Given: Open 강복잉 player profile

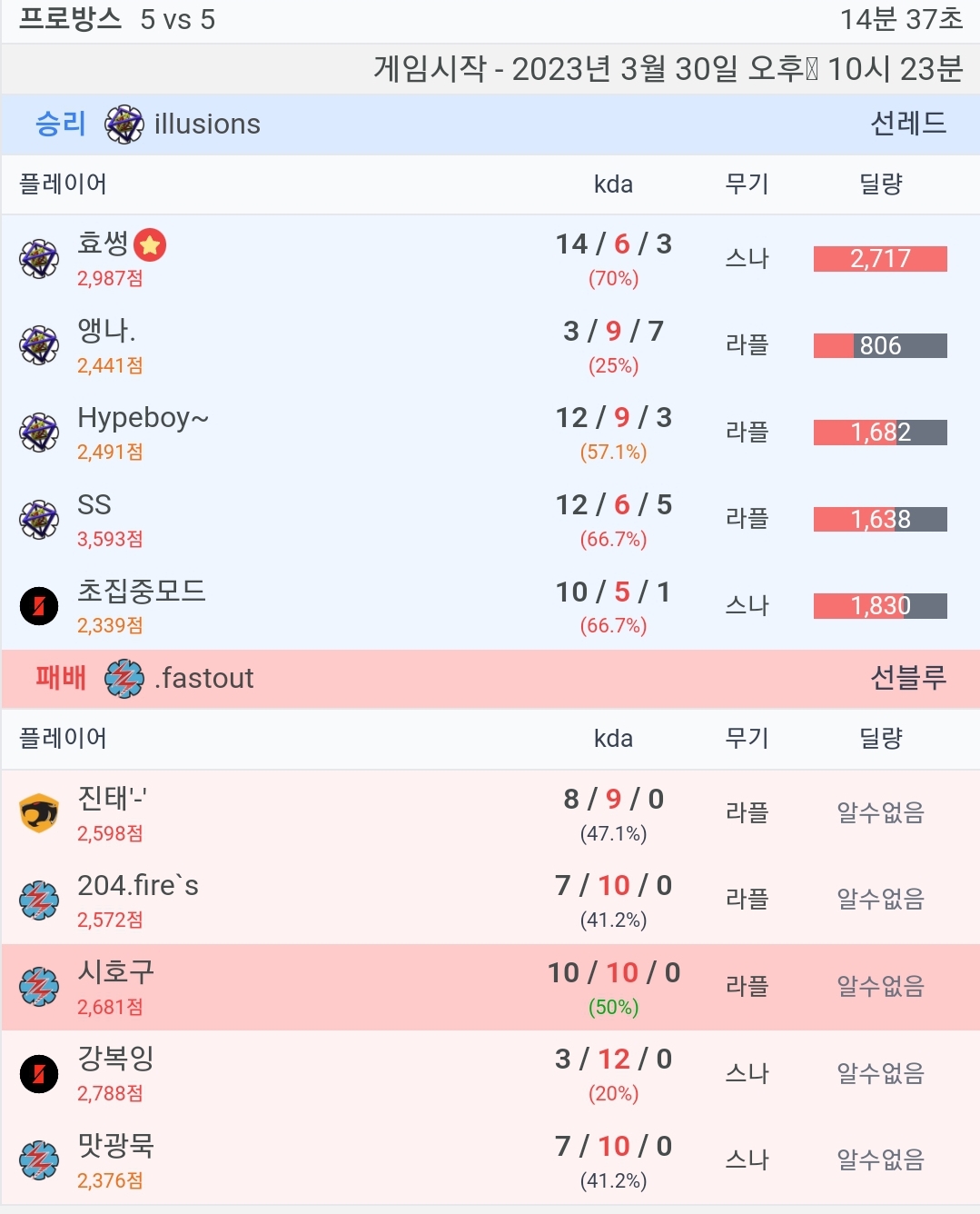Looking at the screenshot, I should (x=115, y=1059).
